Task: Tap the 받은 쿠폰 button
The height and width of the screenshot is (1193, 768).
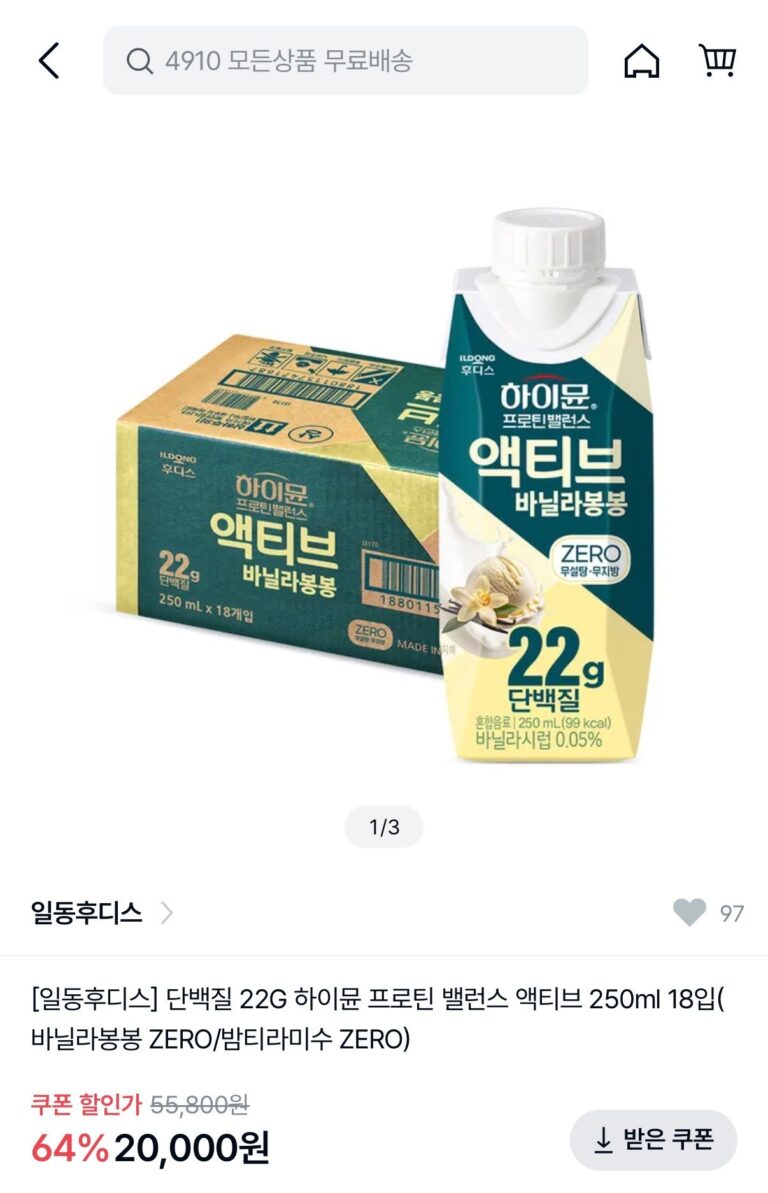Action: tap(653, 1139)
